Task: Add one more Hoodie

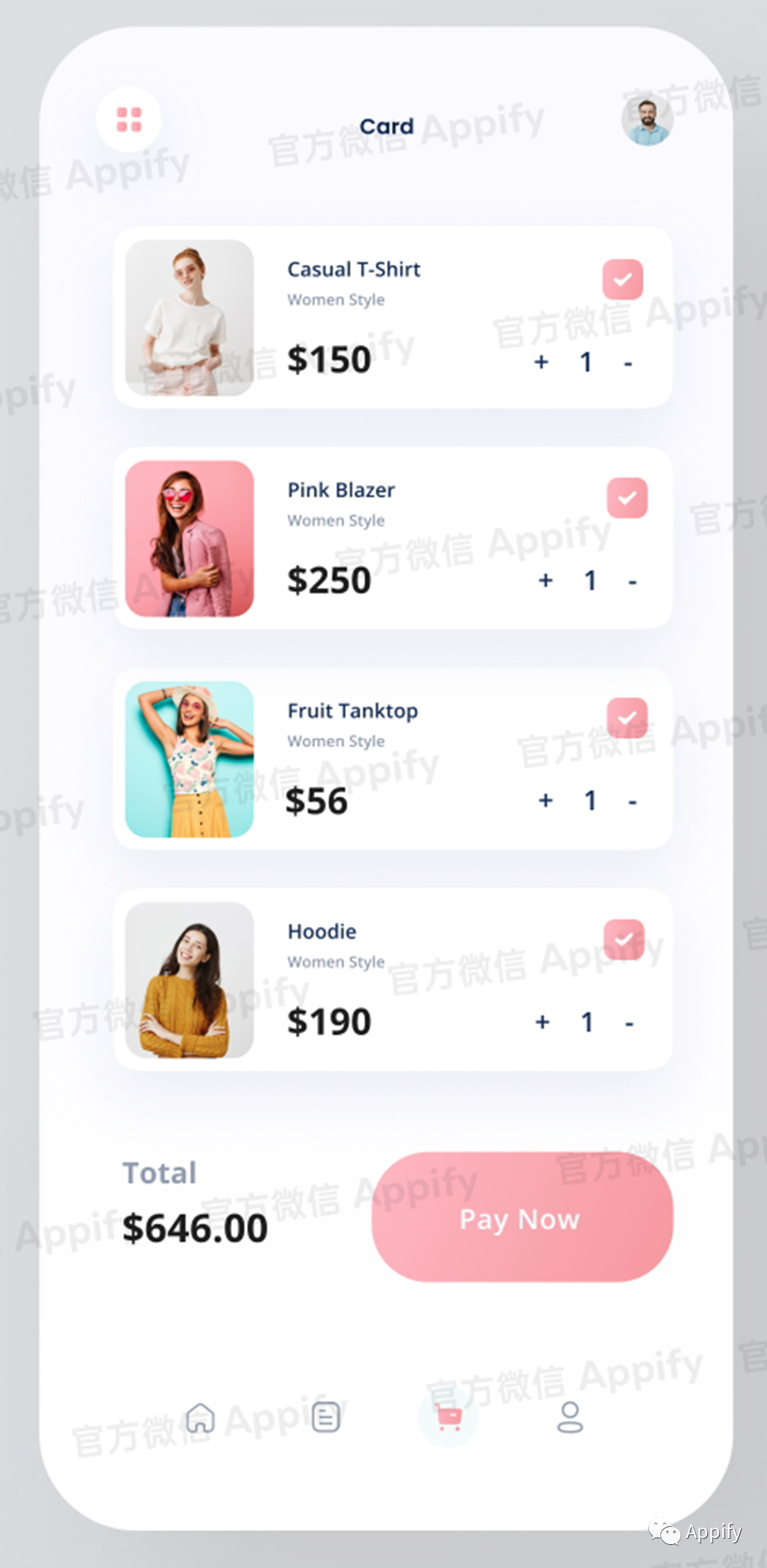Action: (542, 1022)
